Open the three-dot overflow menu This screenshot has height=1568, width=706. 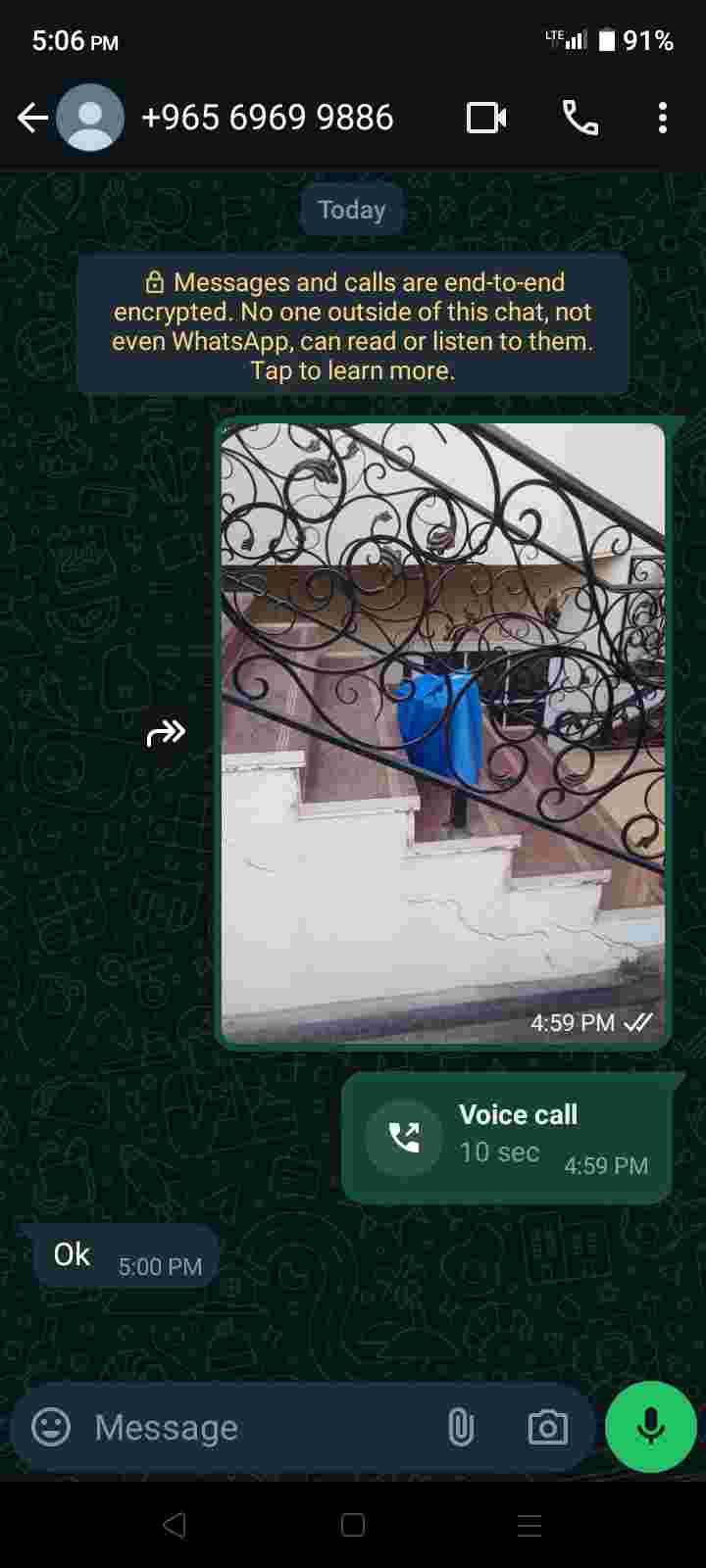[x=663, y=119]
